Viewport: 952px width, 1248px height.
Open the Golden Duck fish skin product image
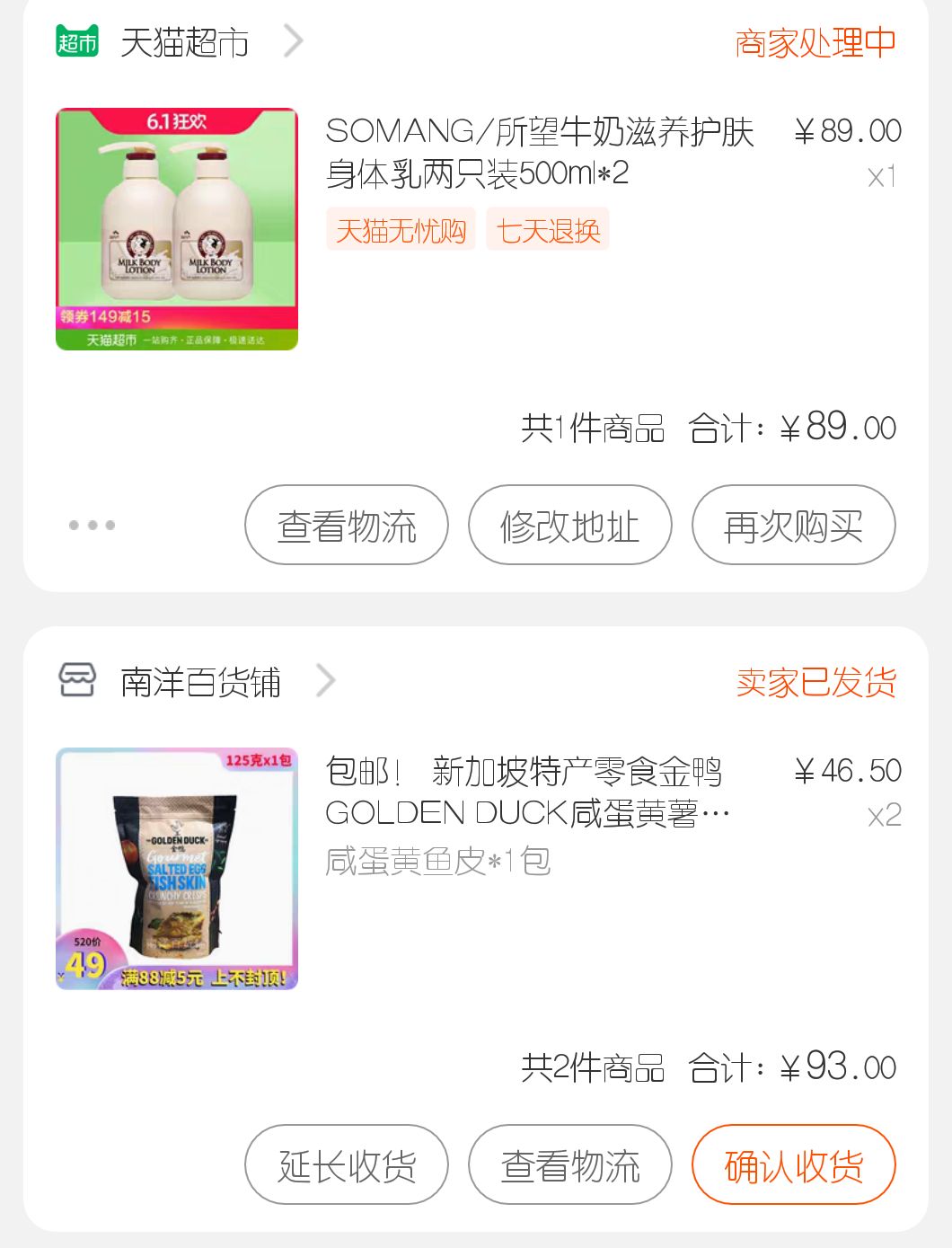click(x=177, y=869)
